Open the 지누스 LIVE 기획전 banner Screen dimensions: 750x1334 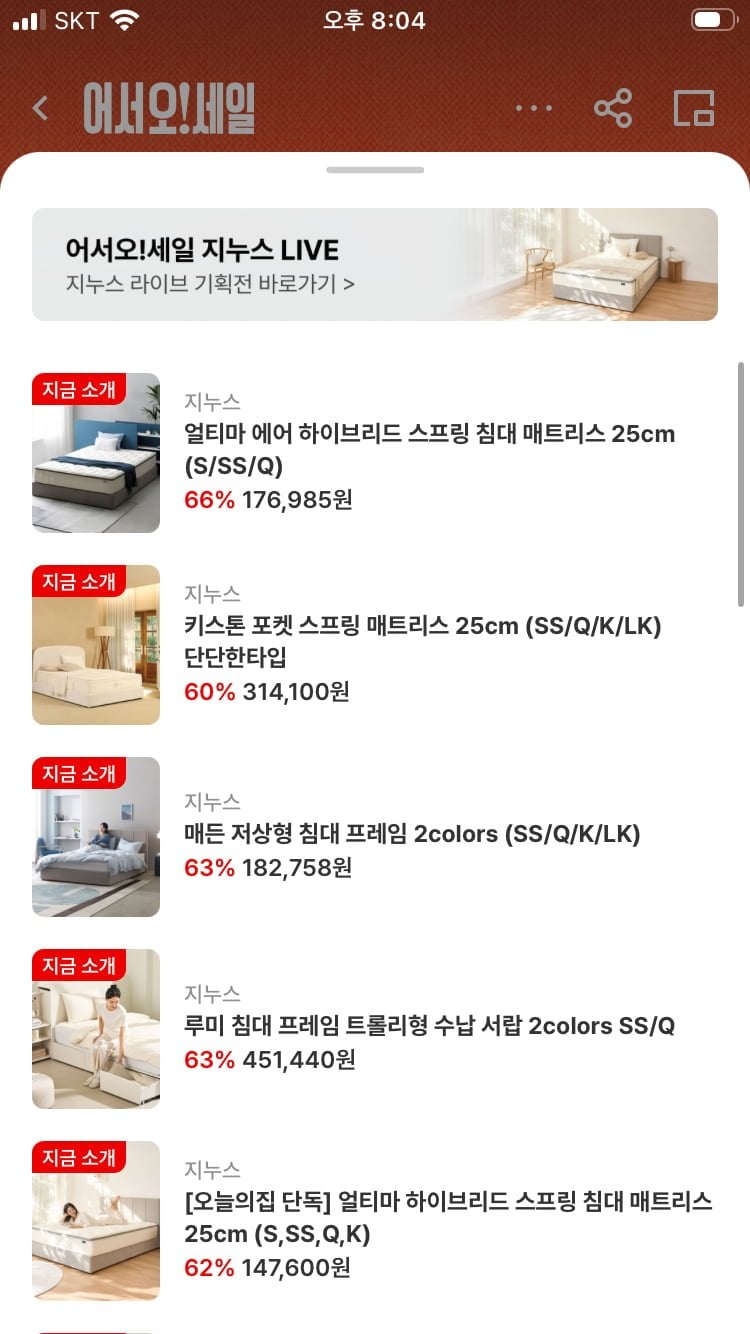pyautogui.click(x=375, y=264)
